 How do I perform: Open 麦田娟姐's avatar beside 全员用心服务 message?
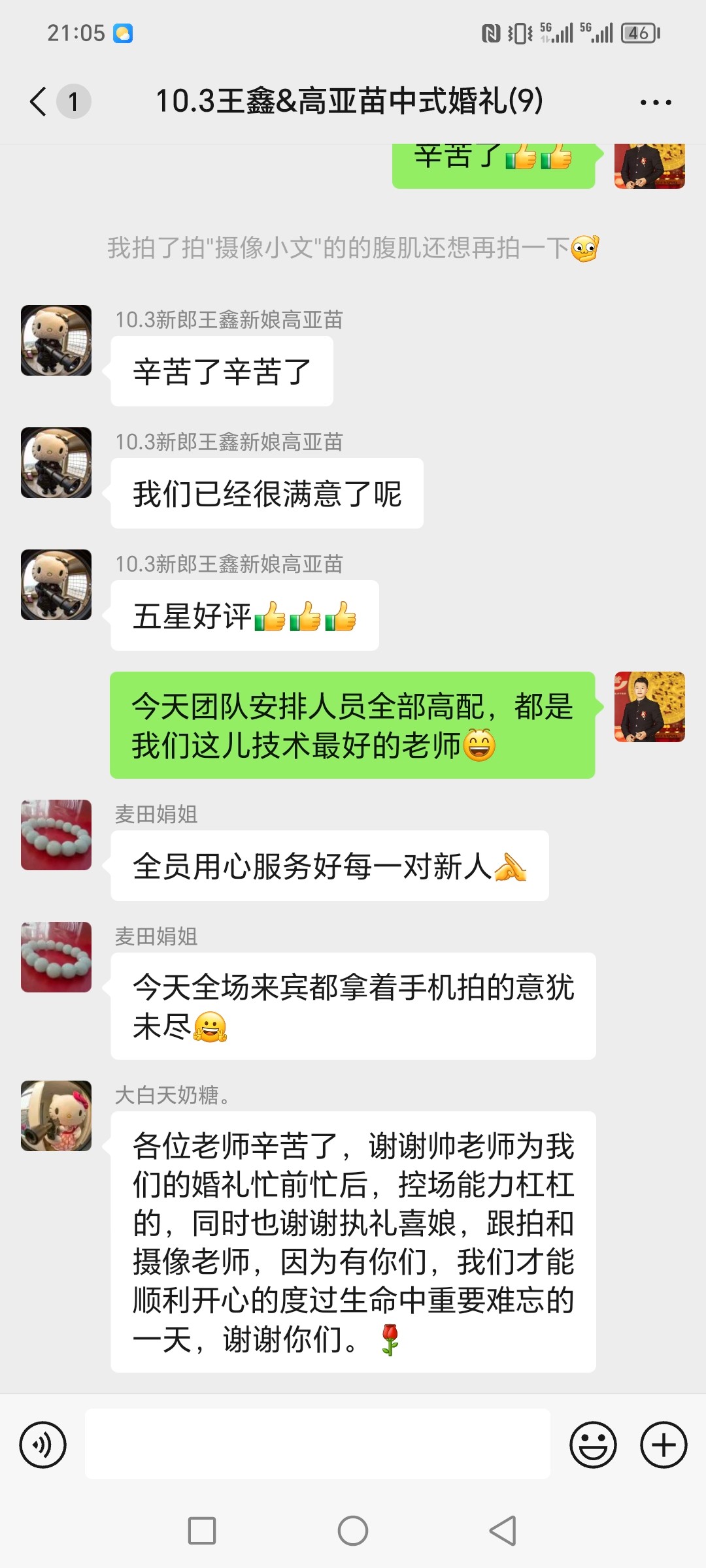point(56,835)
